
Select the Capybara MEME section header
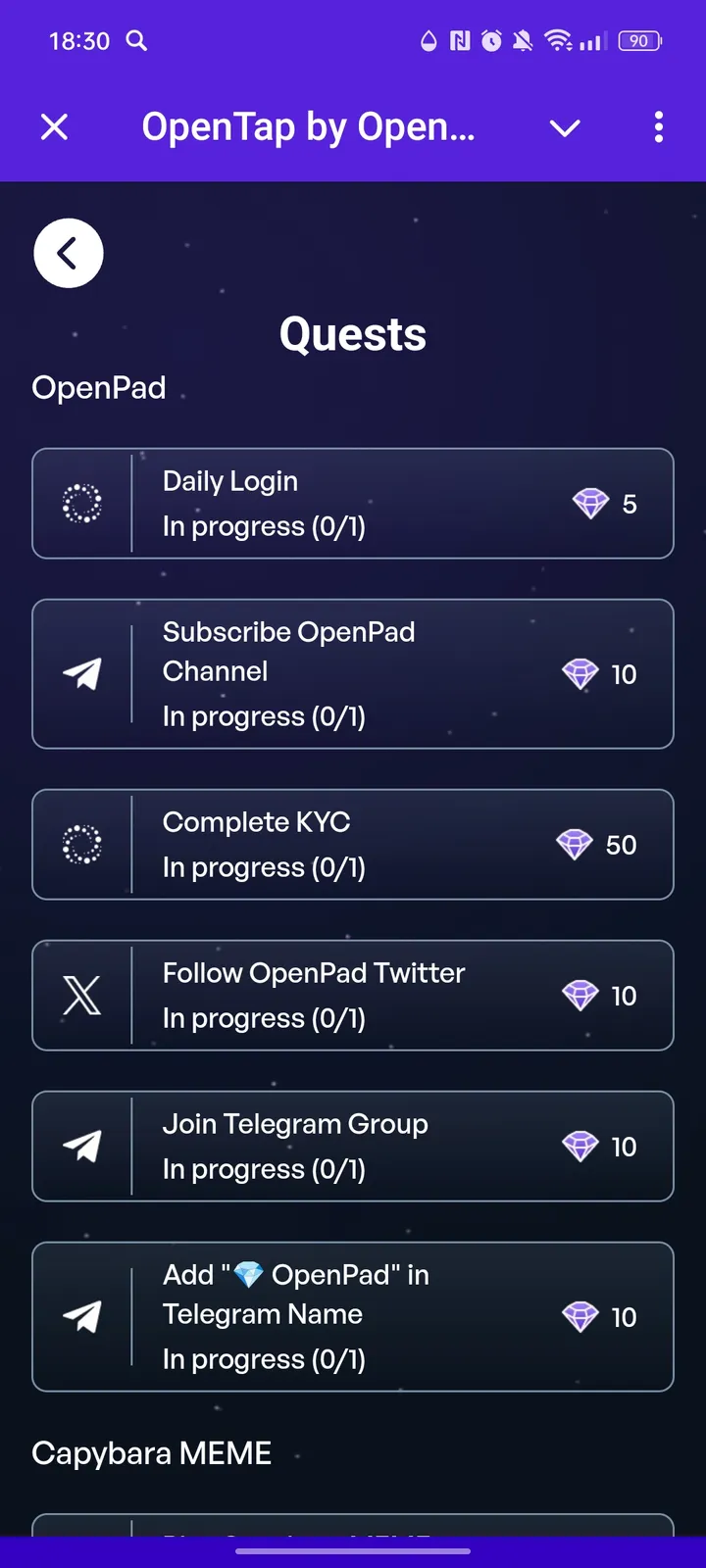151,1453
